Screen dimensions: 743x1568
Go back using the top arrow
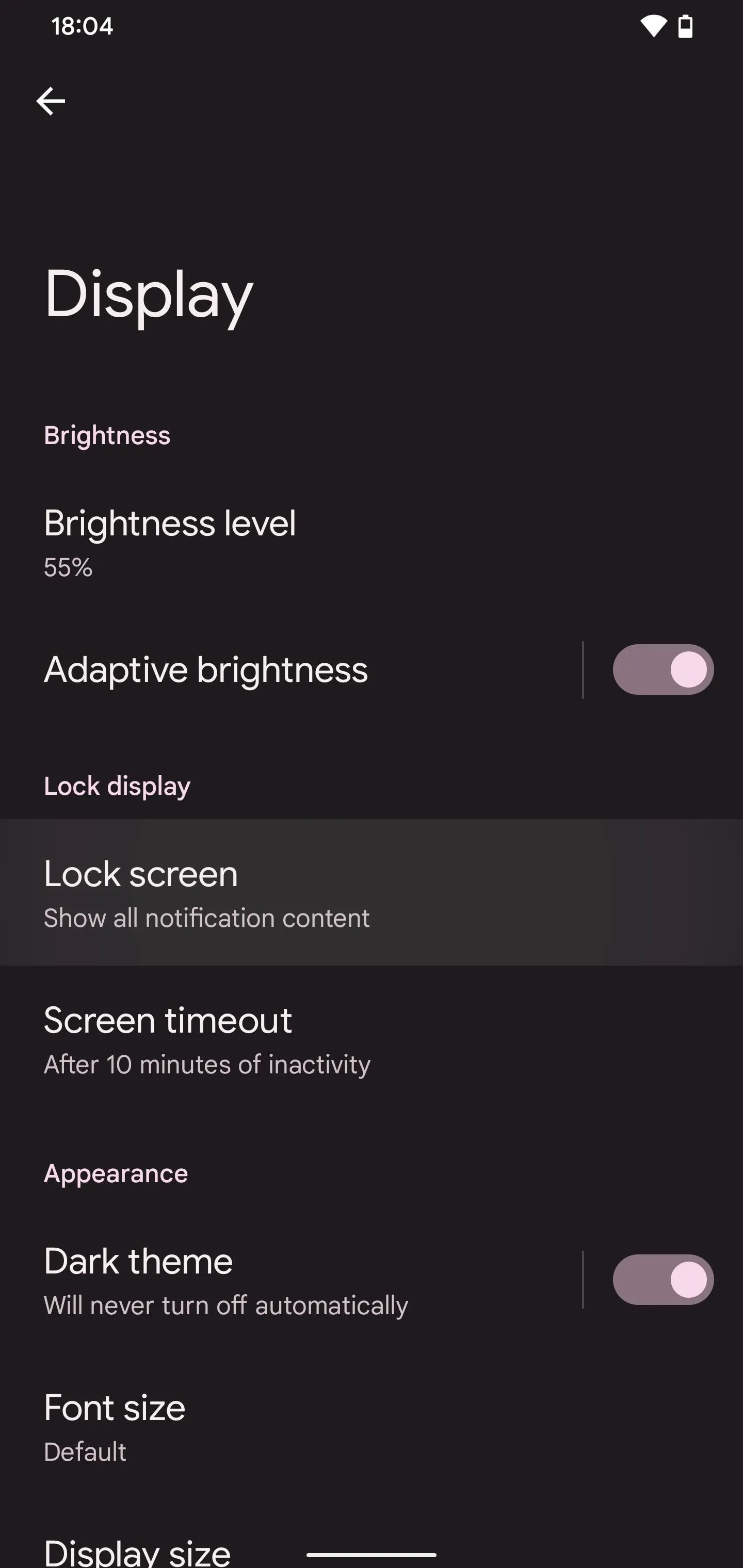click(x=51, y=101)
